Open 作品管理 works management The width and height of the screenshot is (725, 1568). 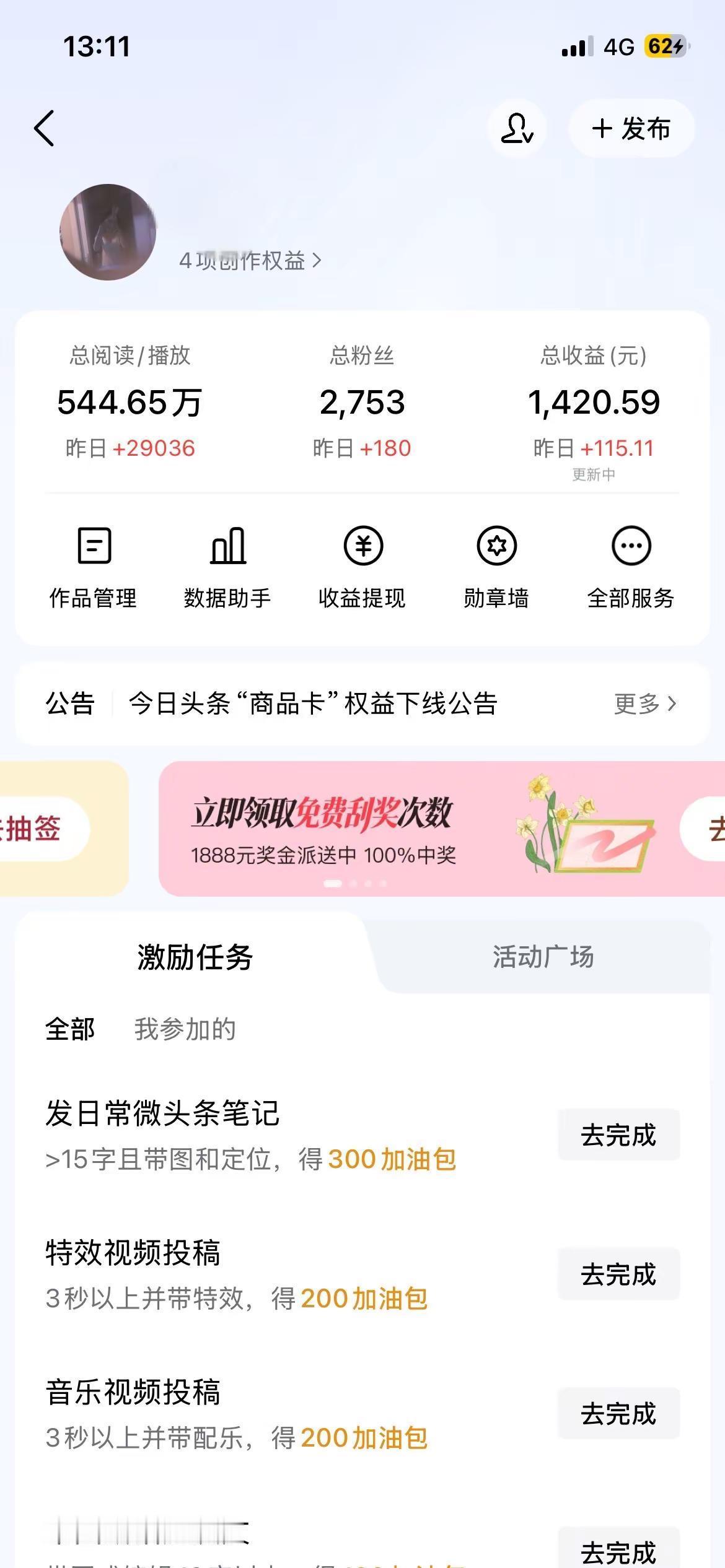[94, 564]
